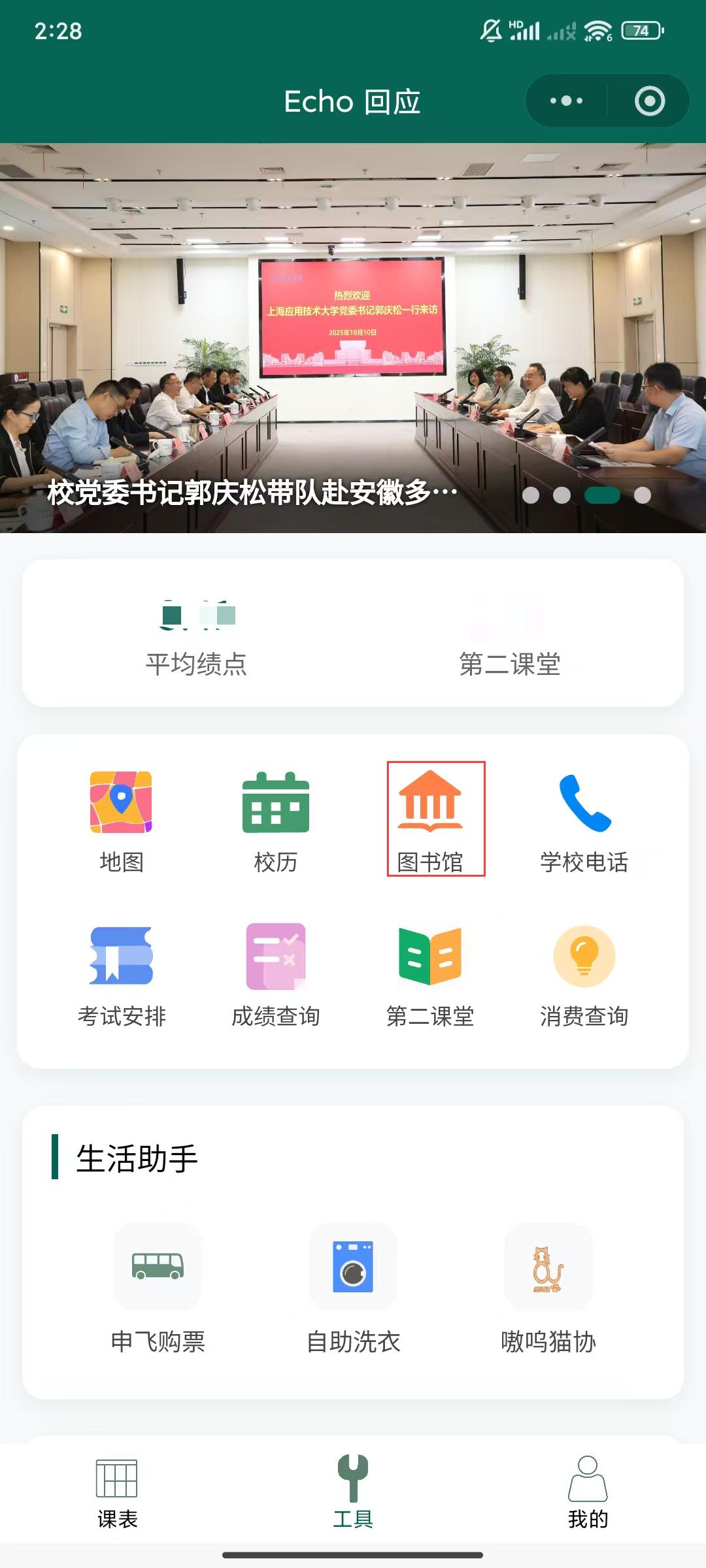Open 考试安排 exam schedule
Screen dimensions: 706x1568
(122, 975)
